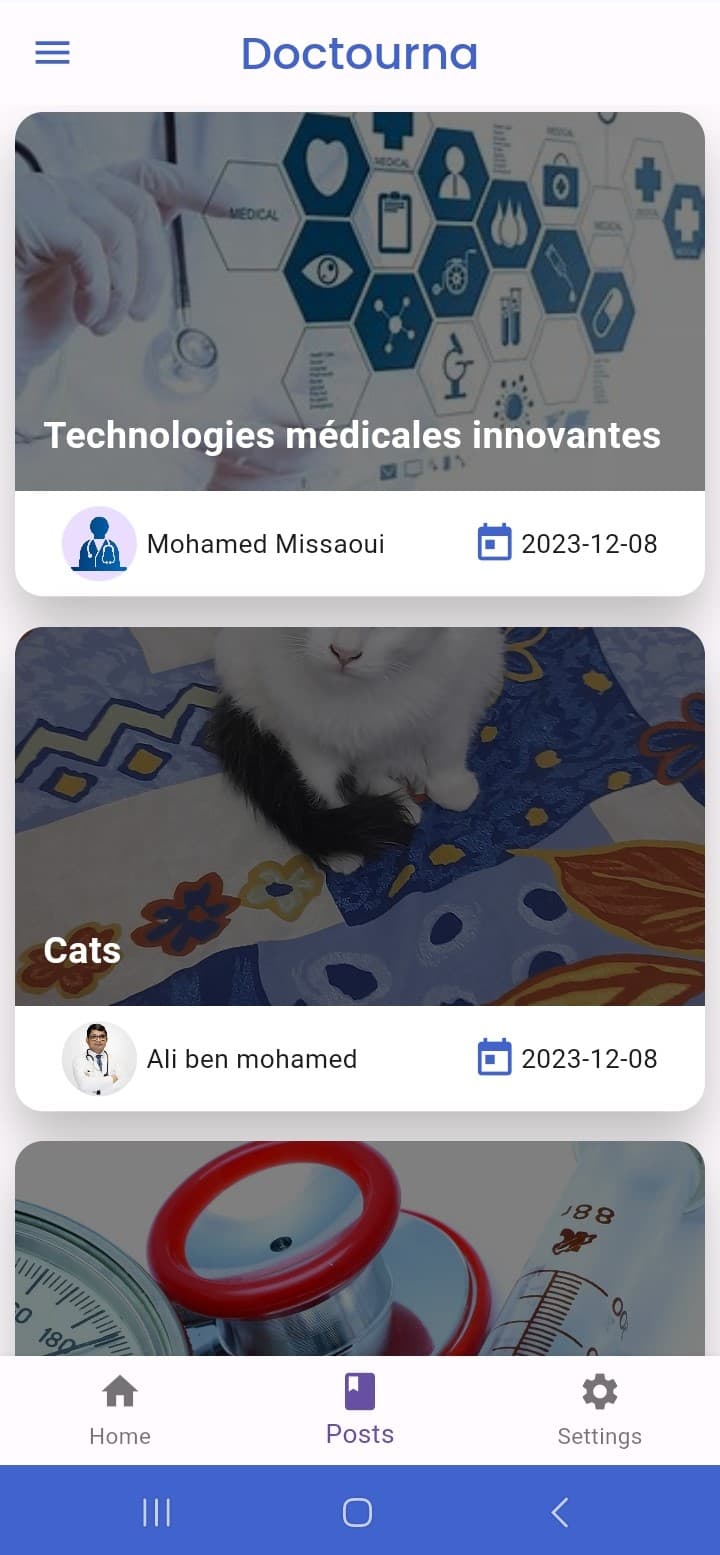720x1555 pixels.
Task: Tap the system back button
Action: click(560, 1512)
